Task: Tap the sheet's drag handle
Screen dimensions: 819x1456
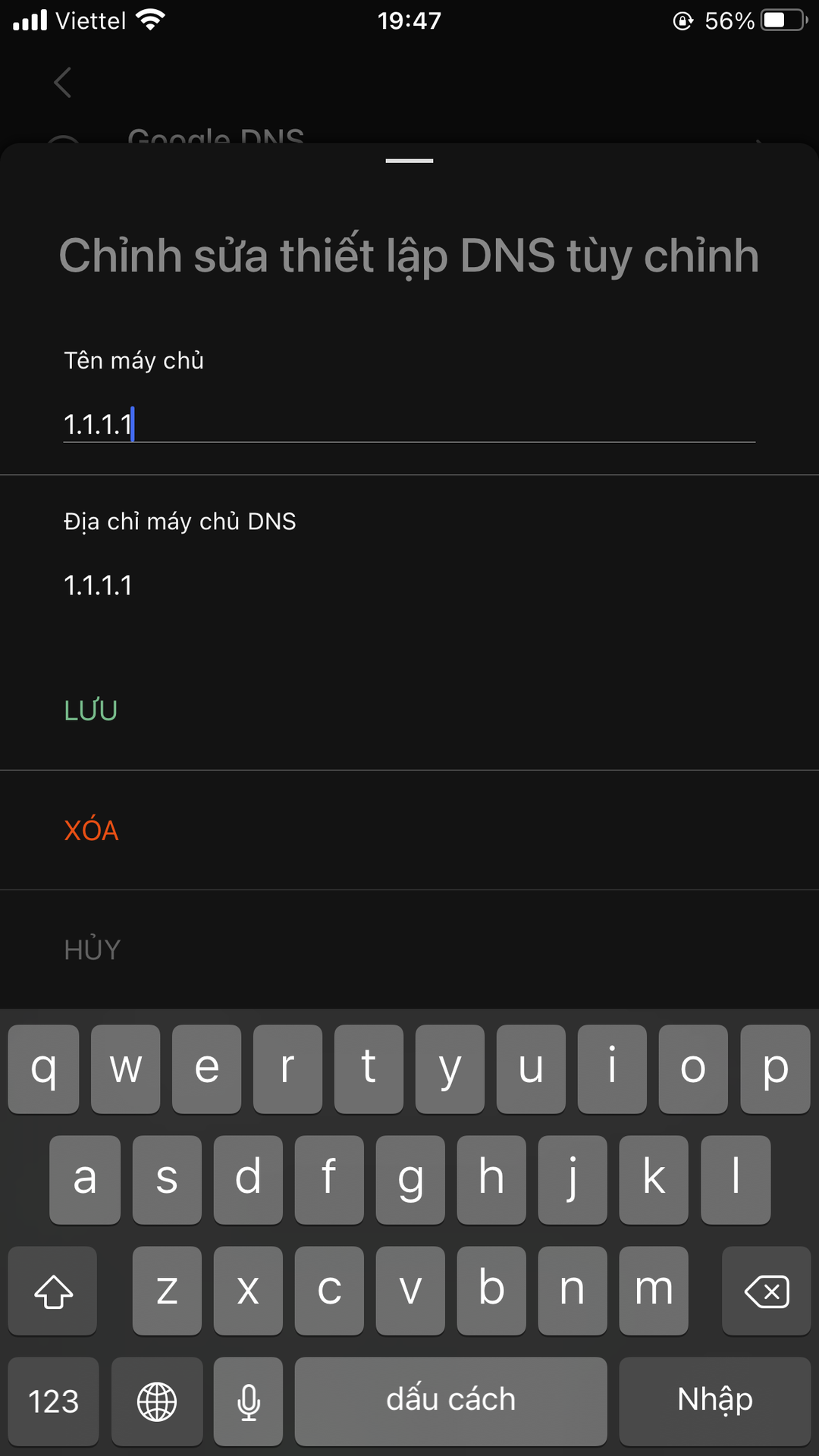Action: pos(409,161)
